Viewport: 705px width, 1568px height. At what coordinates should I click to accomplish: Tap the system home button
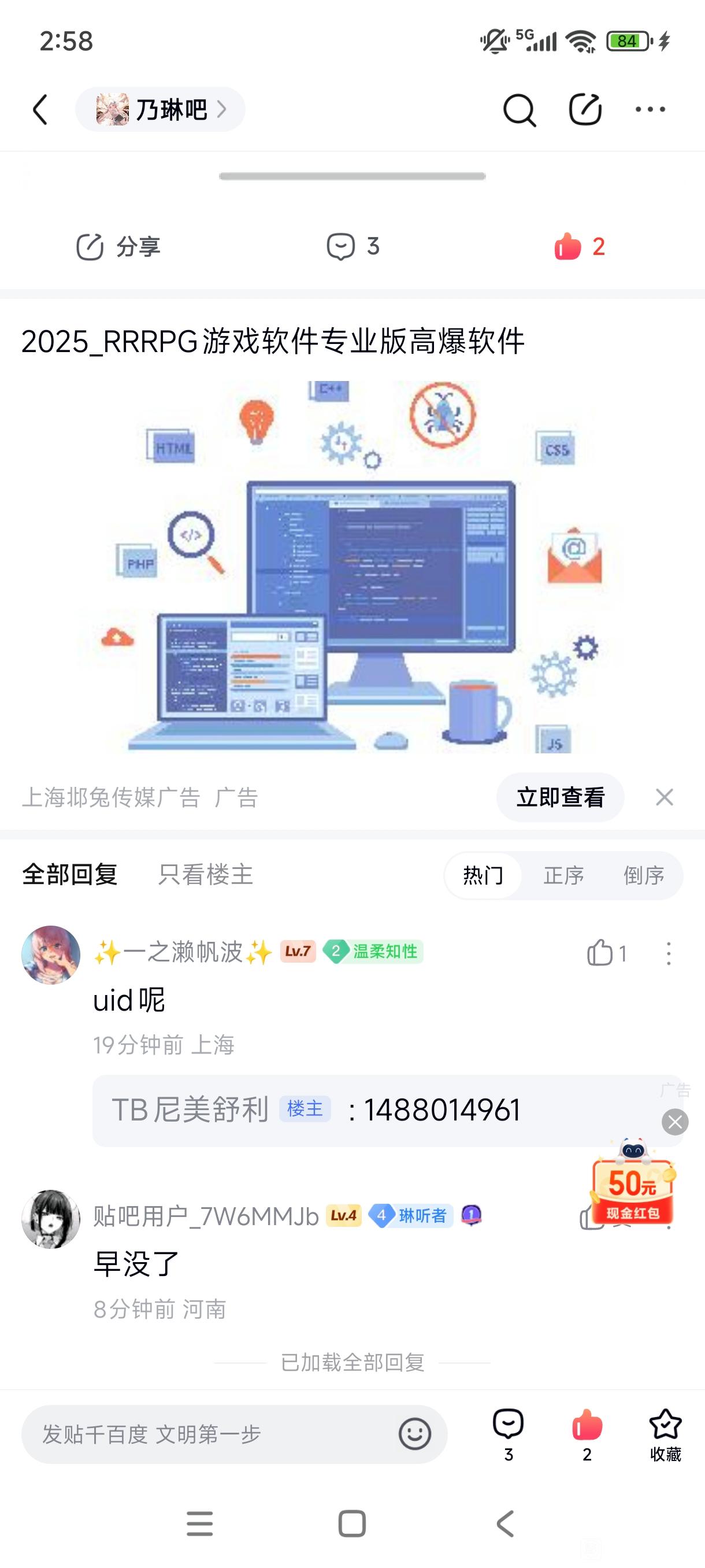click(351, 1524)
